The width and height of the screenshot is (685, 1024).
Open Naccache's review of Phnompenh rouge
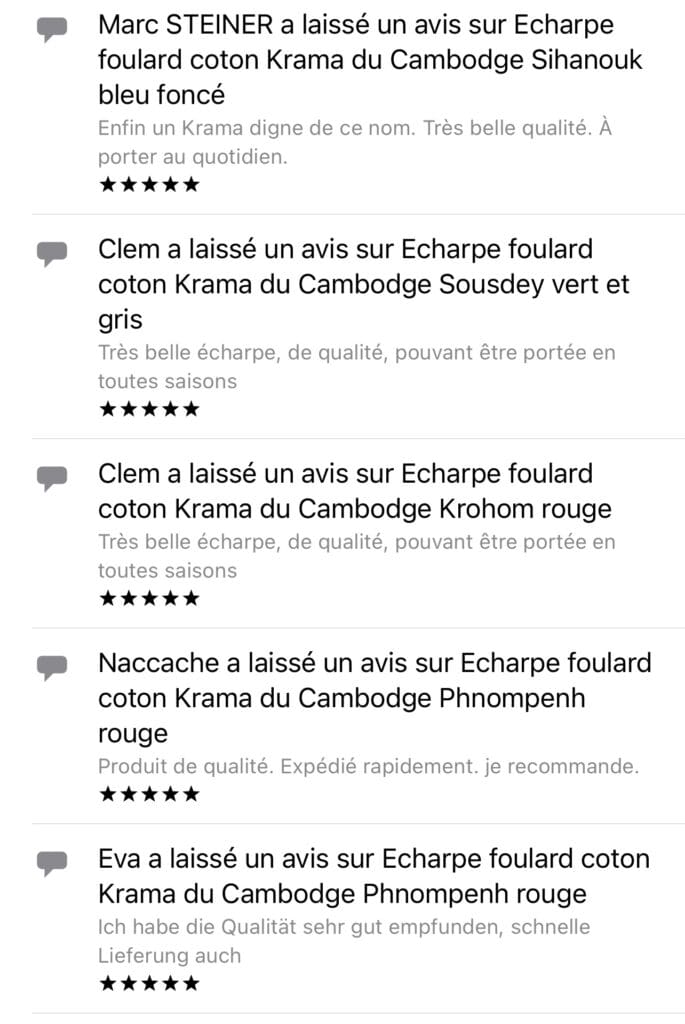(374, 698)
